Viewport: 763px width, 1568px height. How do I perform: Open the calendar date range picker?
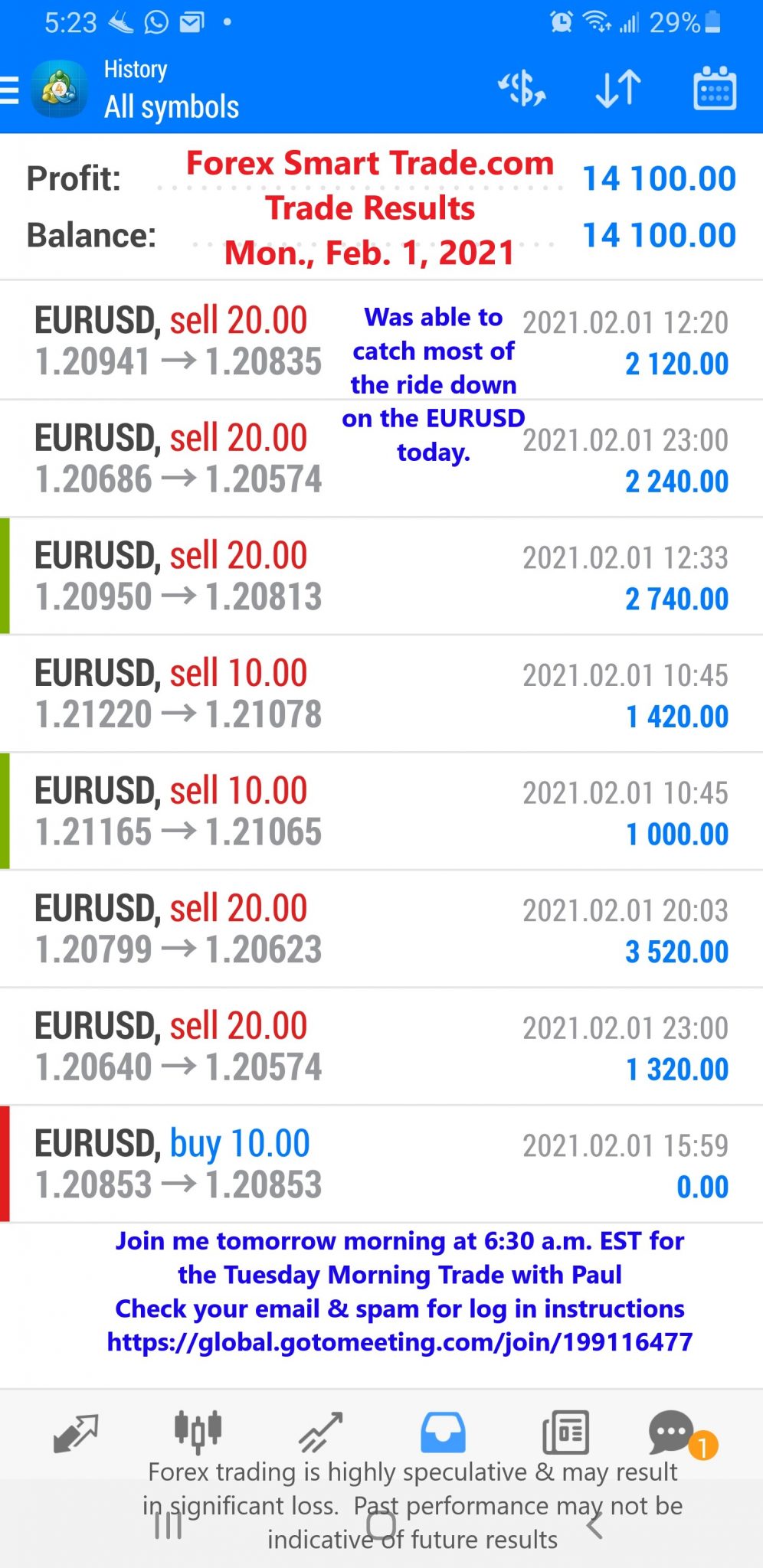click(x=715, y=89)
